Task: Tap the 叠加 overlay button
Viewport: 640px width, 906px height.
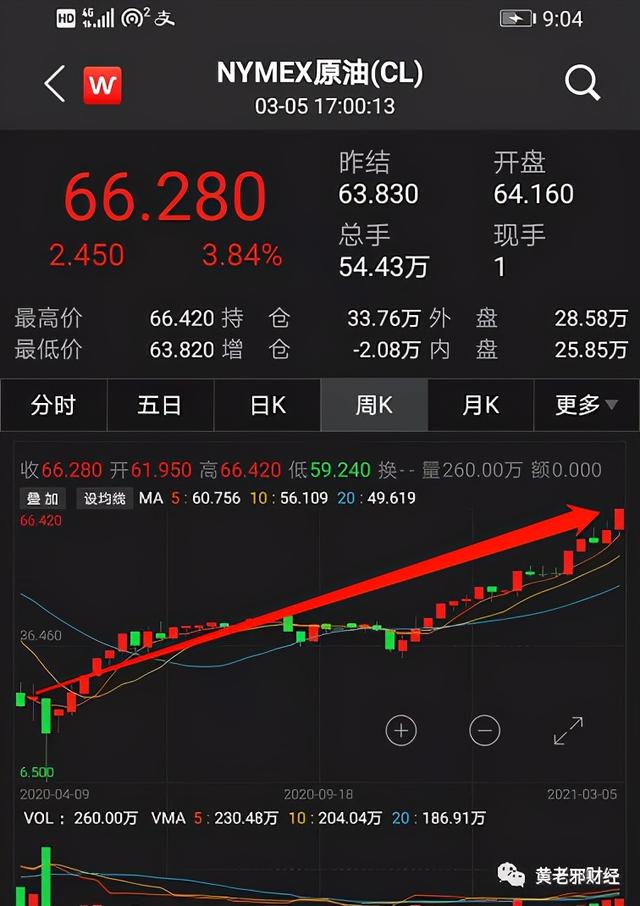Action: click(42, 498)
